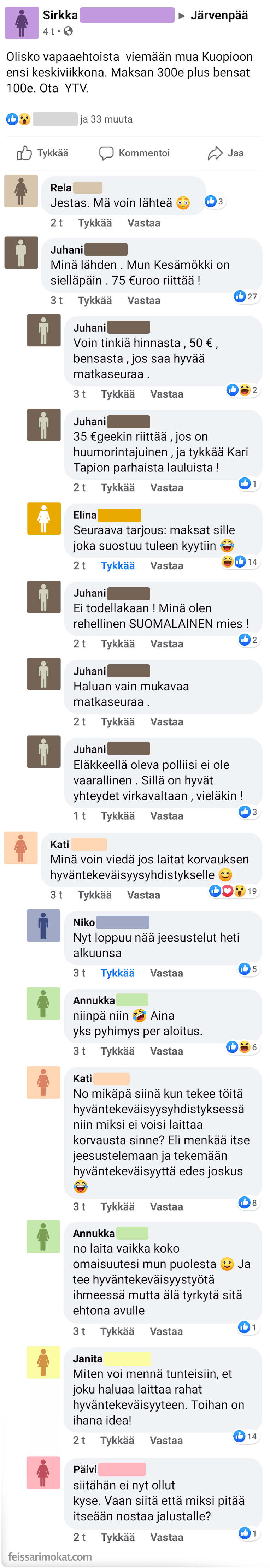Reply to Rela's 'Jestas. Mä voin lähteä' comment
Image resolution: width=270 pixels, height=1568 pixels.
click(143, 223)
